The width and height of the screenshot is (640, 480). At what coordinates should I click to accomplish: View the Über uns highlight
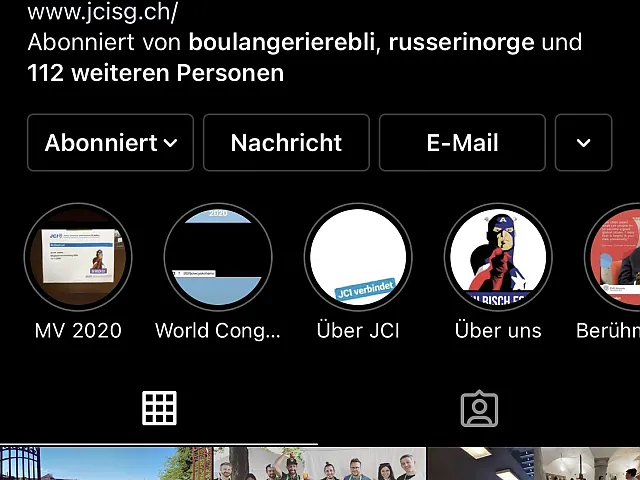(x=498, y=257)
